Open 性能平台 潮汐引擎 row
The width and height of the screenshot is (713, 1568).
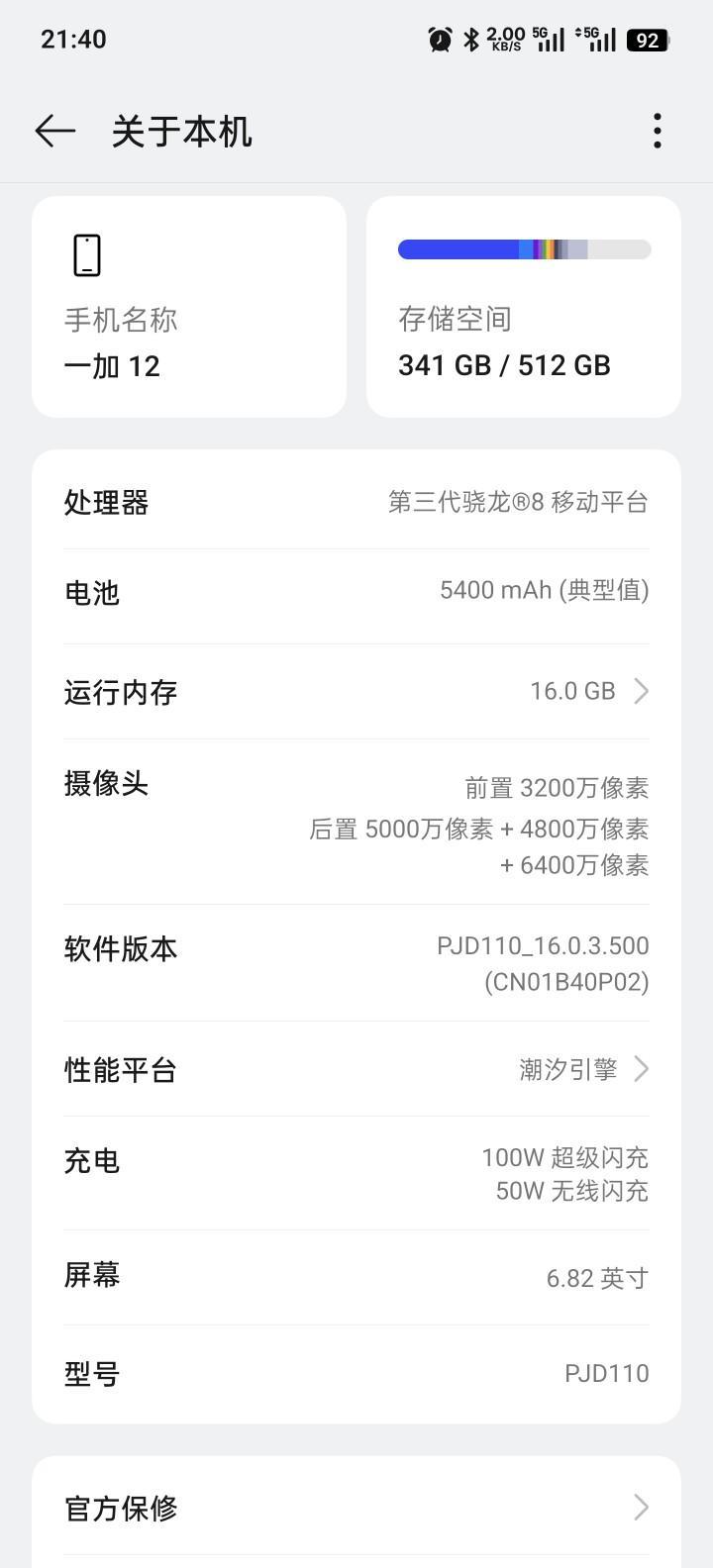(x=356, y=1069)
